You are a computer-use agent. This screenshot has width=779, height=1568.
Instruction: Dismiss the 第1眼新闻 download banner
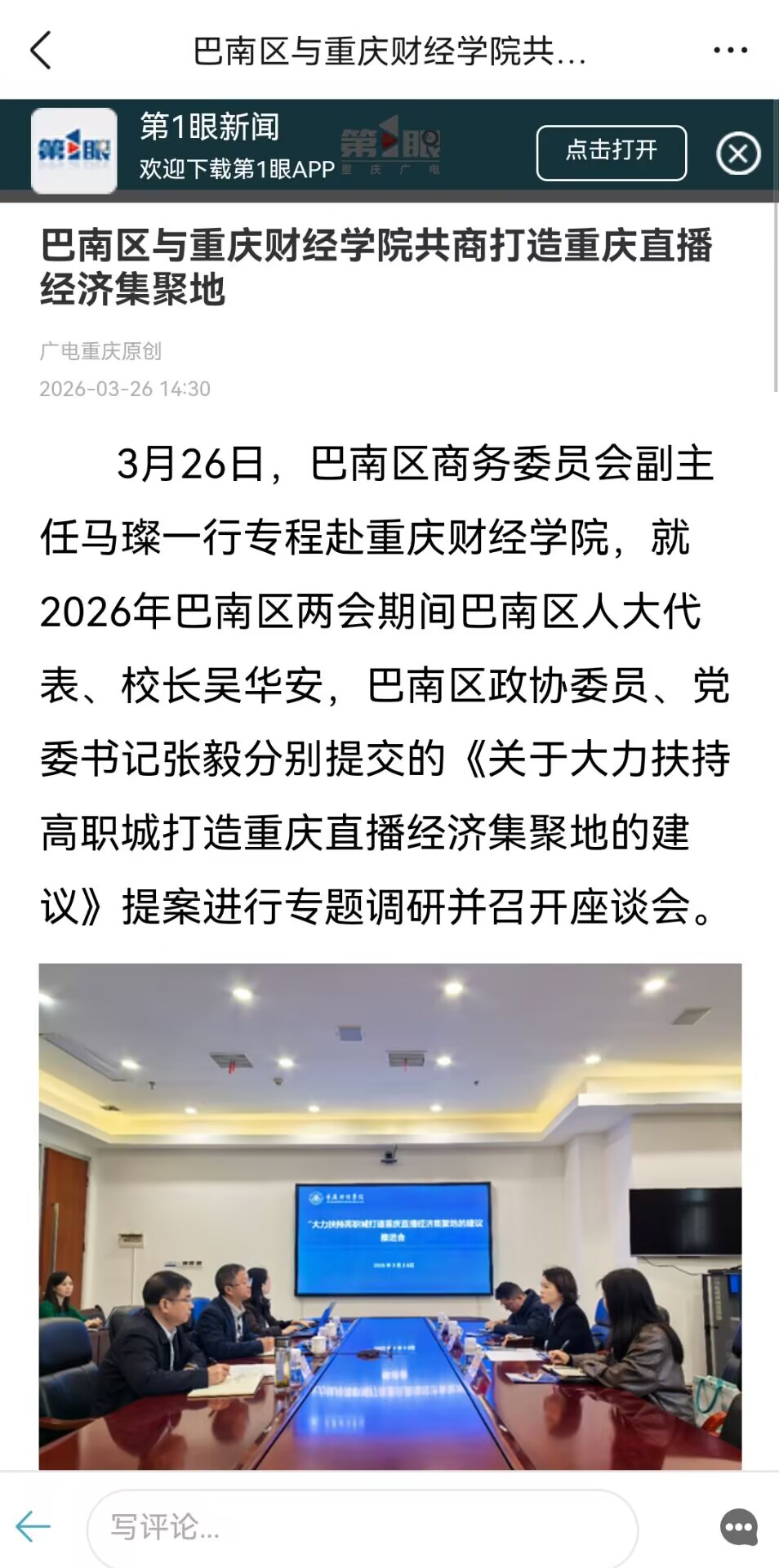pos(738,154)
